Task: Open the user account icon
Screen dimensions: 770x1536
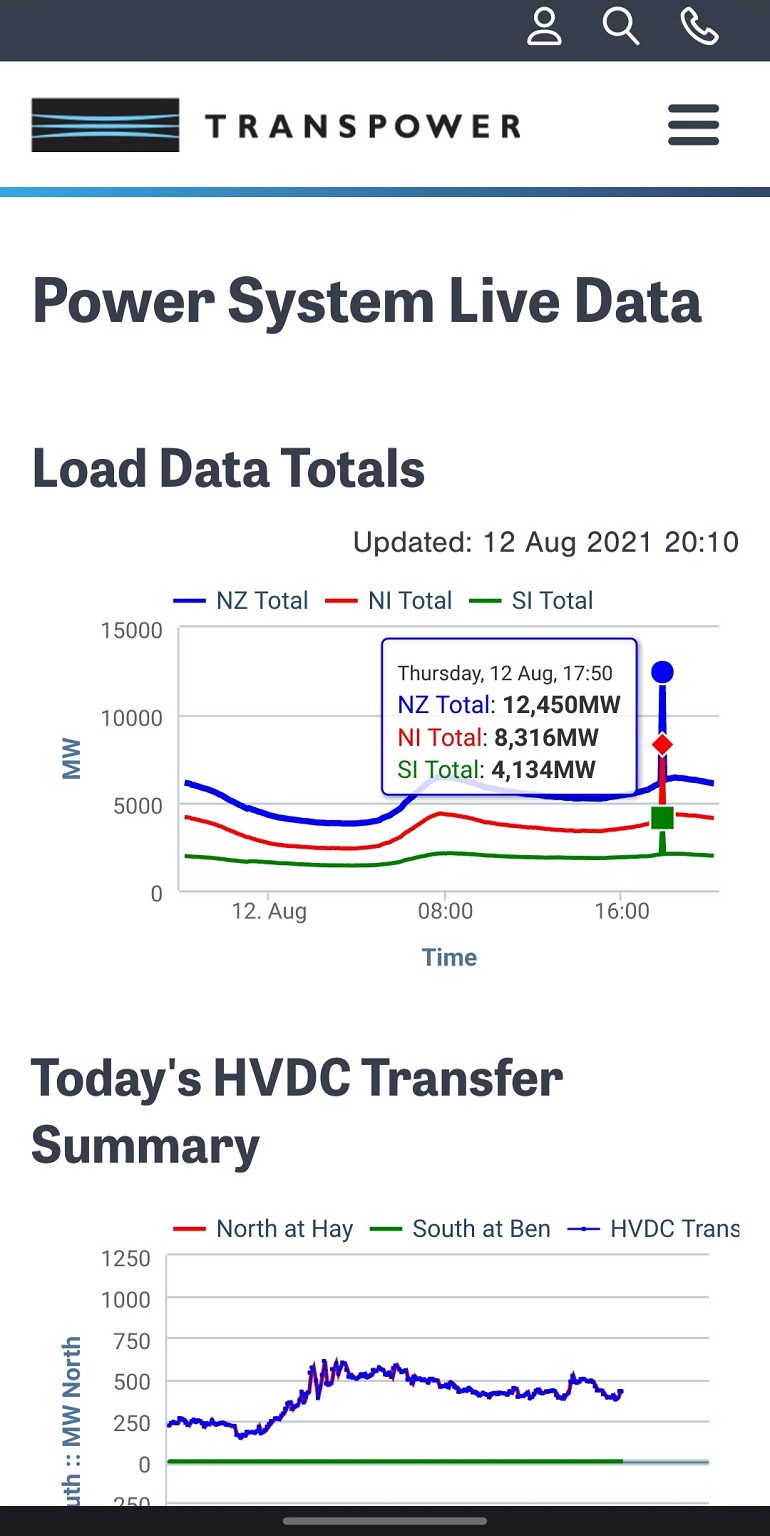Action: 544,27
